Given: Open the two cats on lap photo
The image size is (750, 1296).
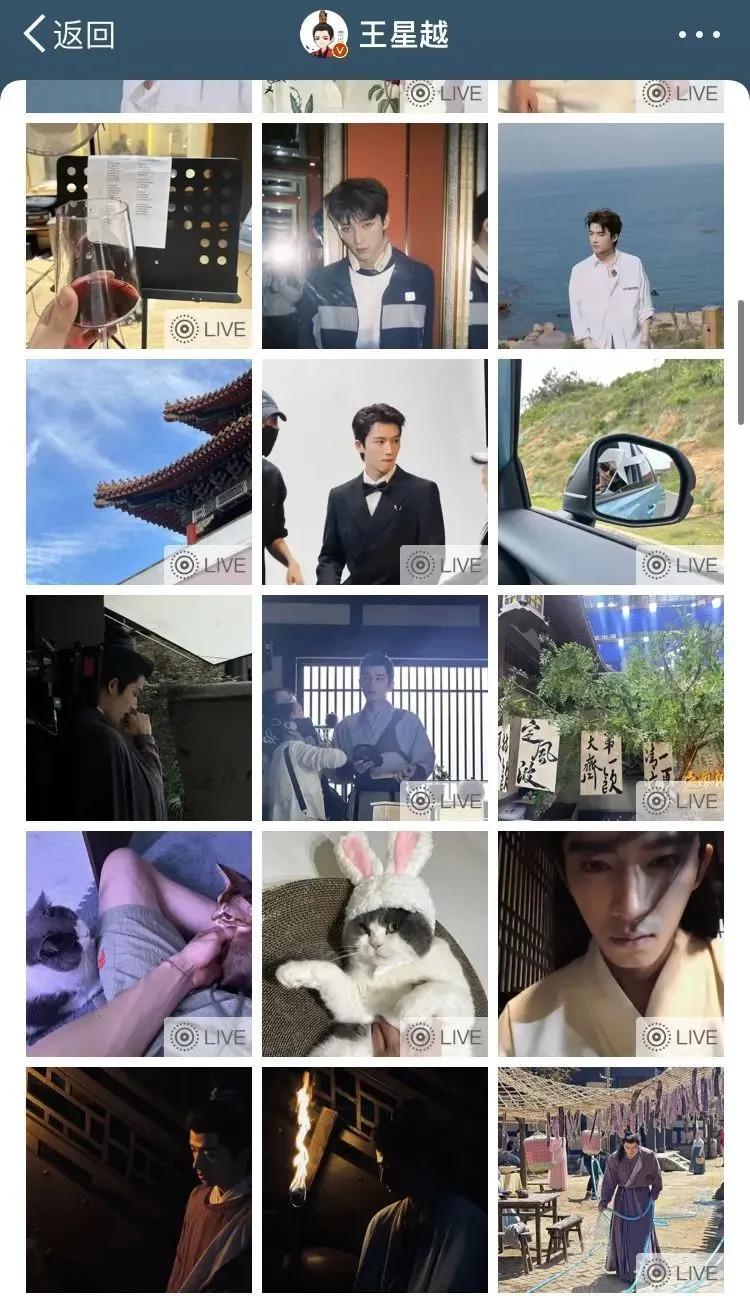Looking at the screenshot, I should point(138,943).
